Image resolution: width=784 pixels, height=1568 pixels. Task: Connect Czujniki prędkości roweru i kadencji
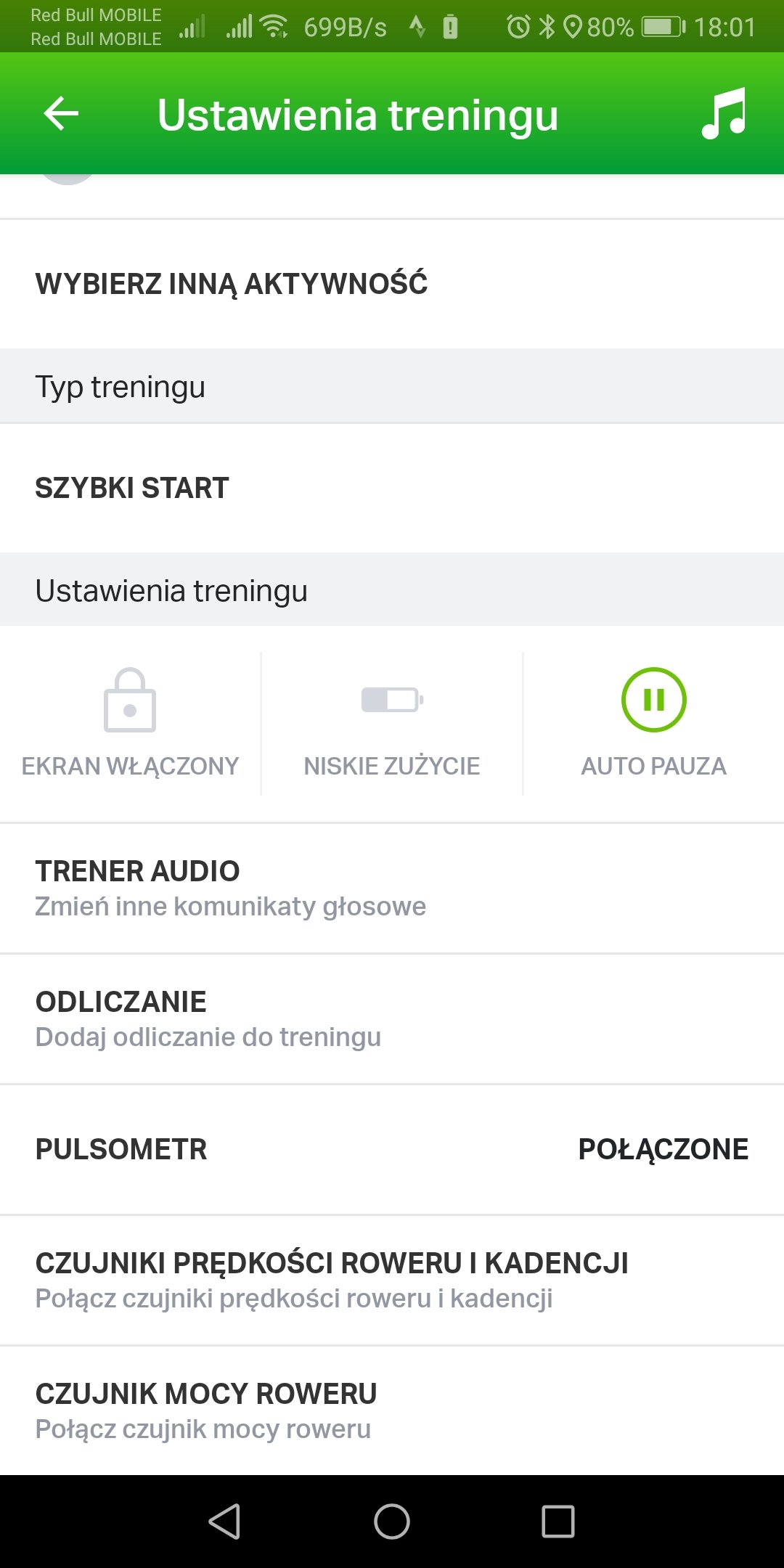coord(392,1280)
